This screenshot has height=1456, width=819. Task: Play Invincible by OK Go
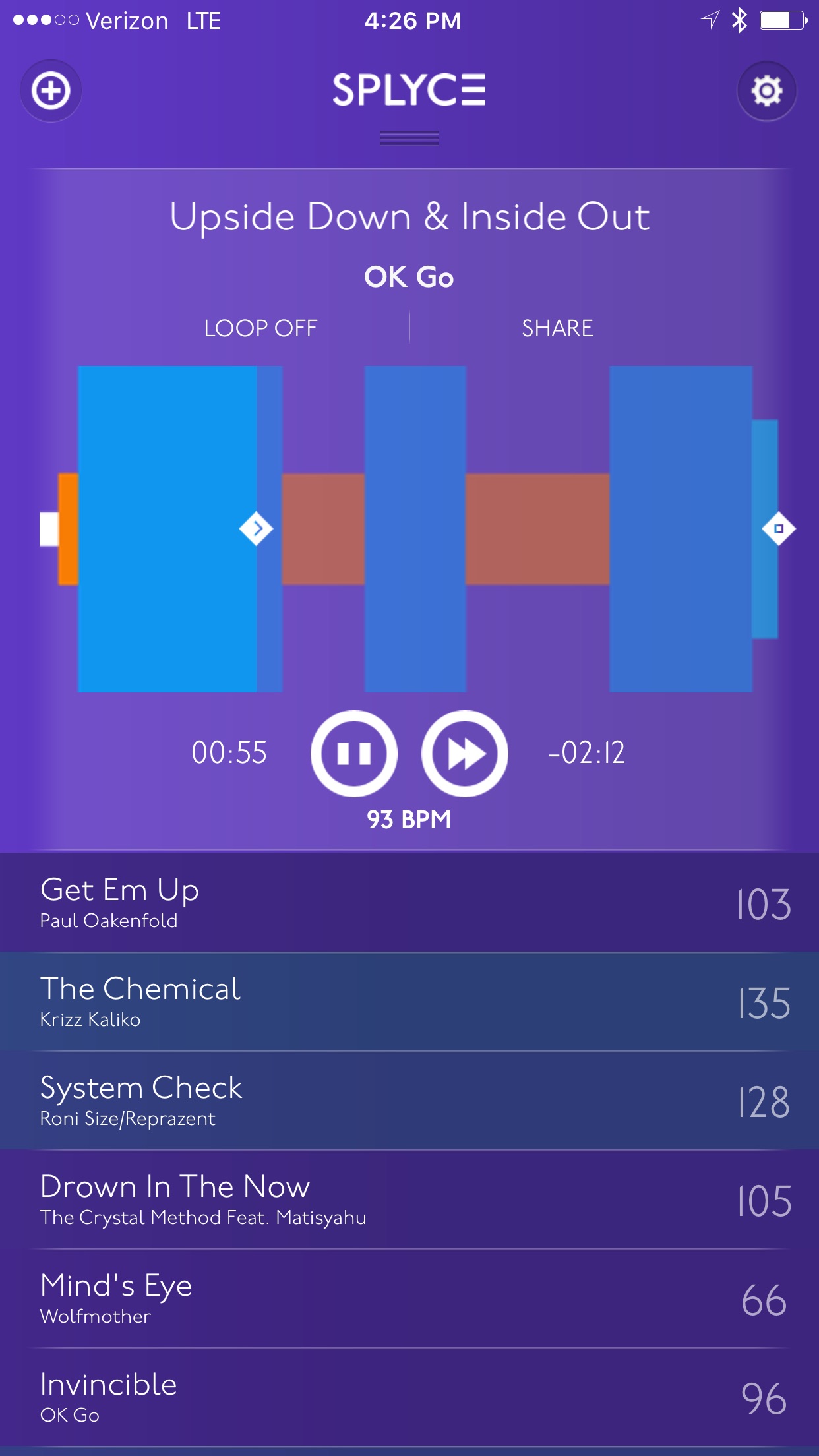(409, 1397)
